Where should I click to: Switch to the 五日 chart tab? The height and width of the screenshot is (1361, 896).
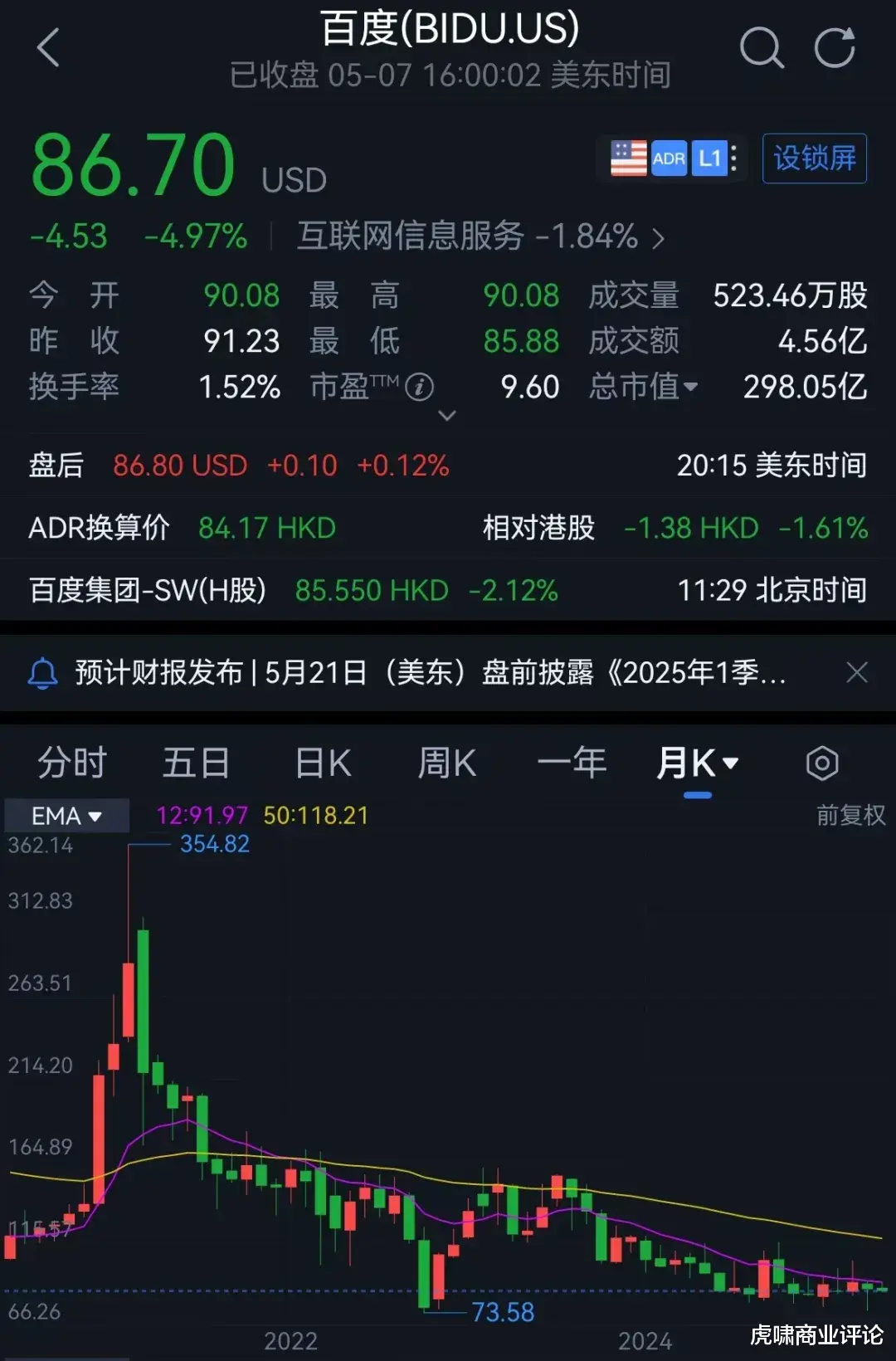(x=197, y=763)
